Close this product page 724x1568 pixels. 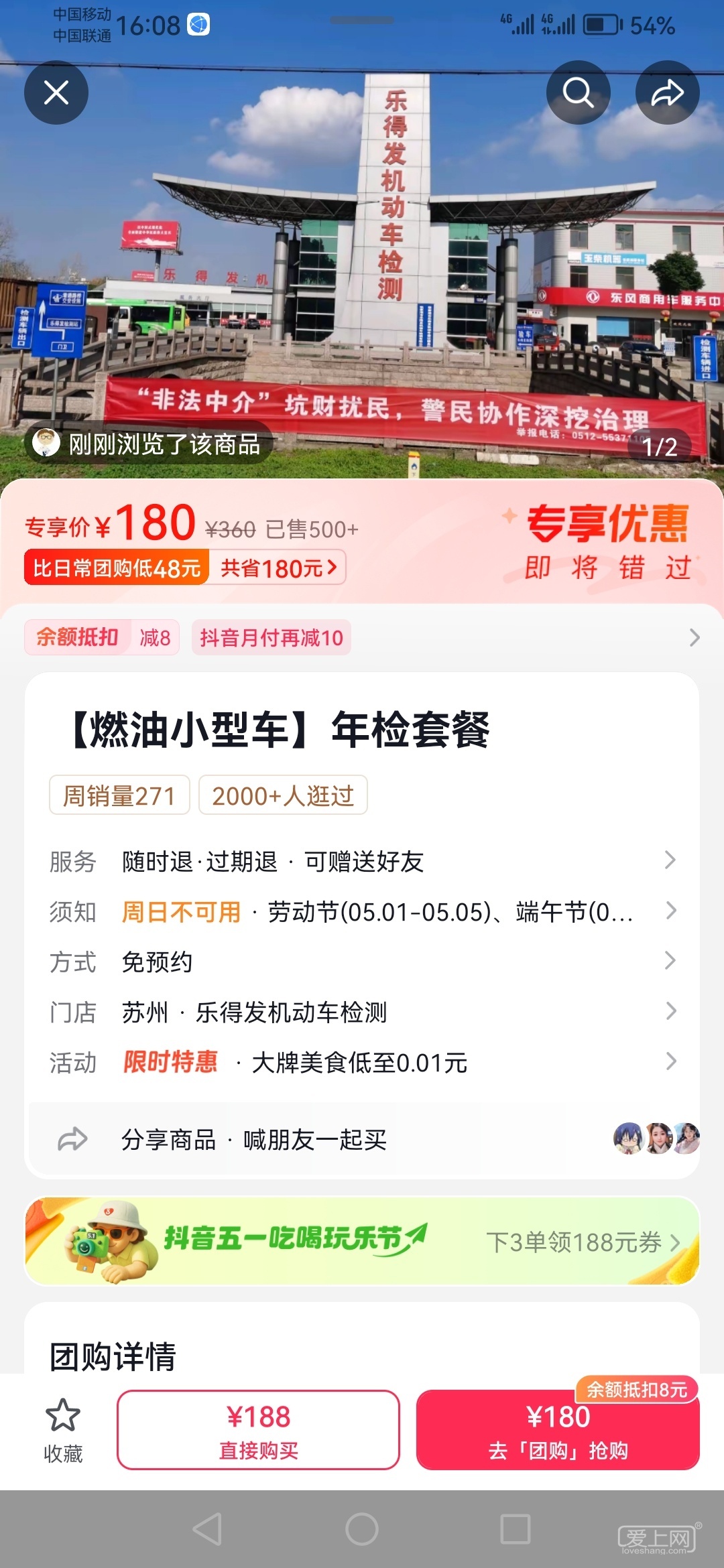tap(56, 92)
